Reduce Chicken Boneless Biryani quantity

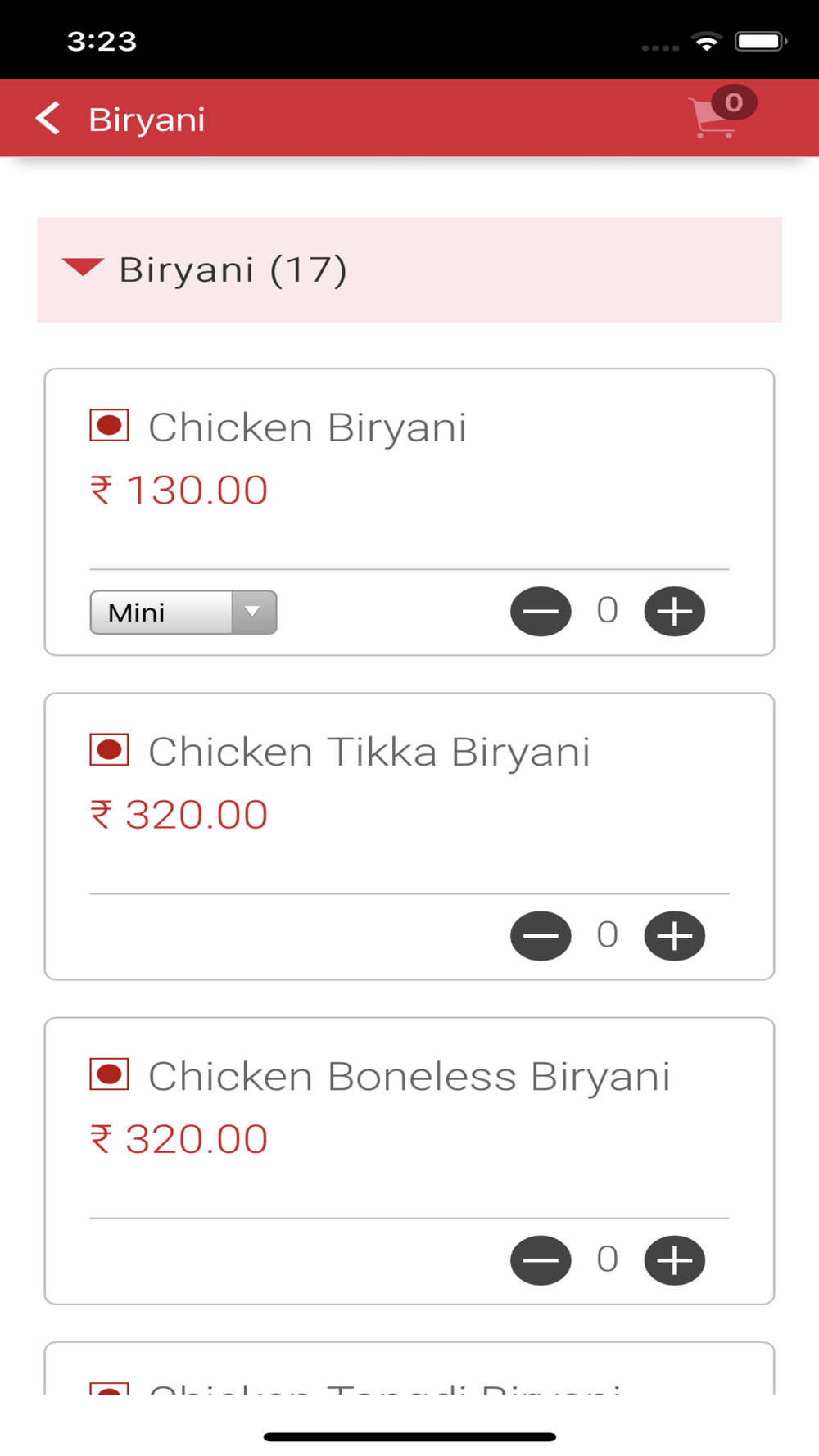point(541,1259)
